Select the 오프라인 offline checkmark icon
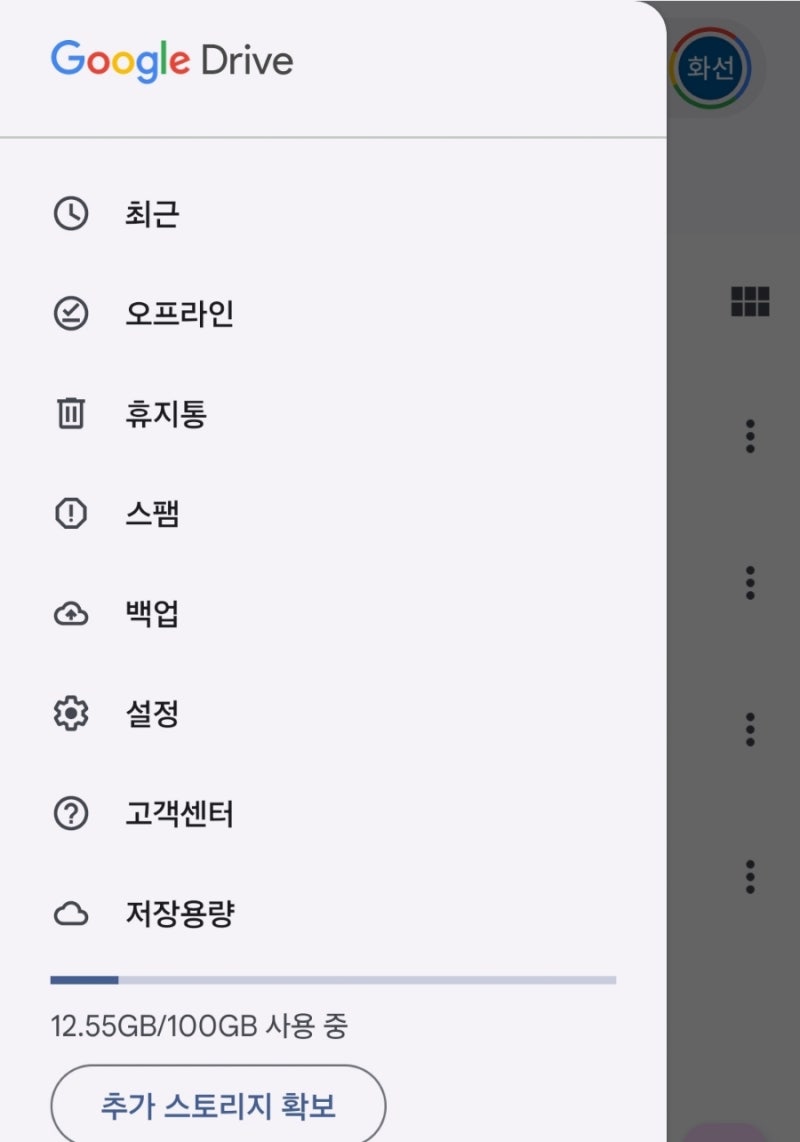The width and height of the screenshot is (800, 1142). (70, 312)
